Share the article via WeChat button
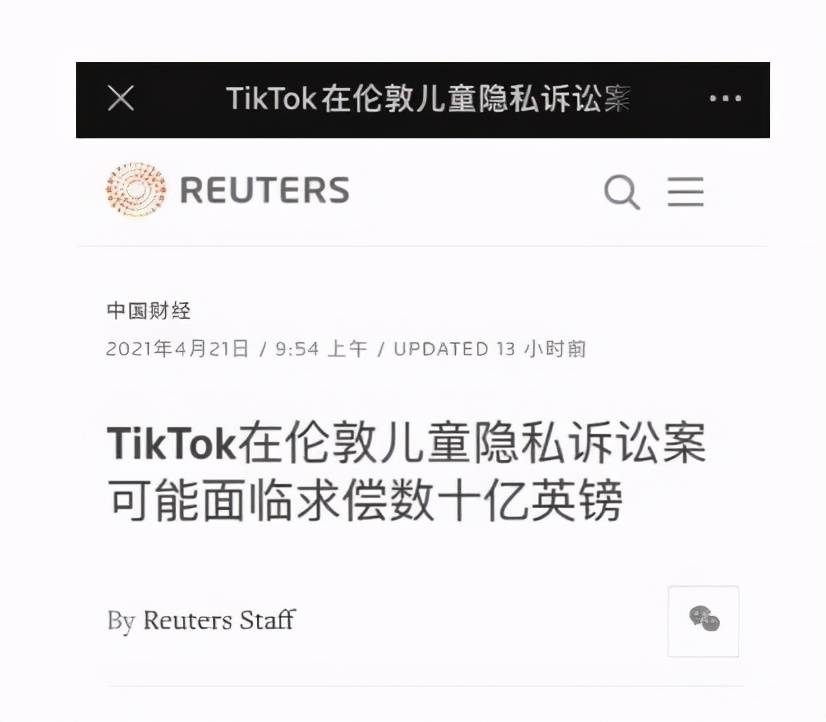The width and height of the screenshot is (826, 722). click(x=703, y=620)
